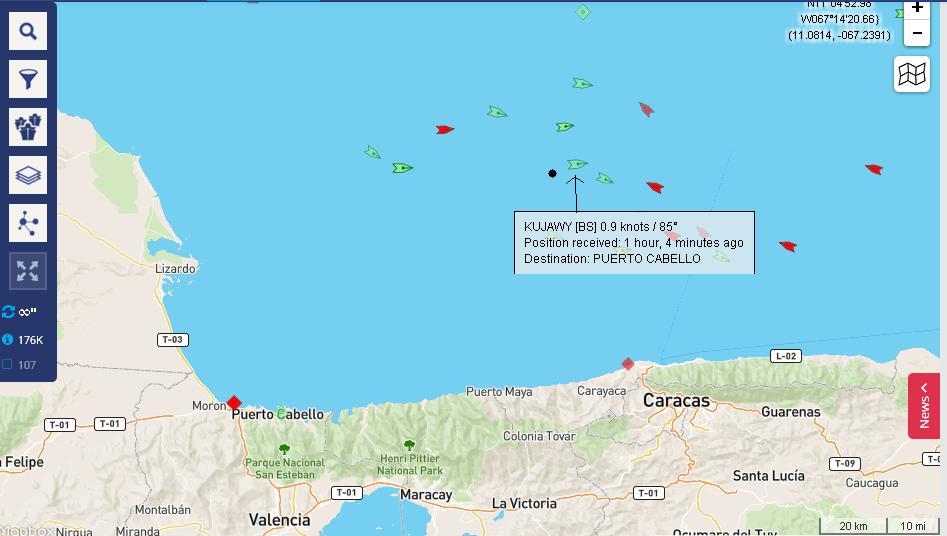The height and width of the screenshot is (536, 947).
Task: Toggle the 107 checkbox
Action: [8, 364]
